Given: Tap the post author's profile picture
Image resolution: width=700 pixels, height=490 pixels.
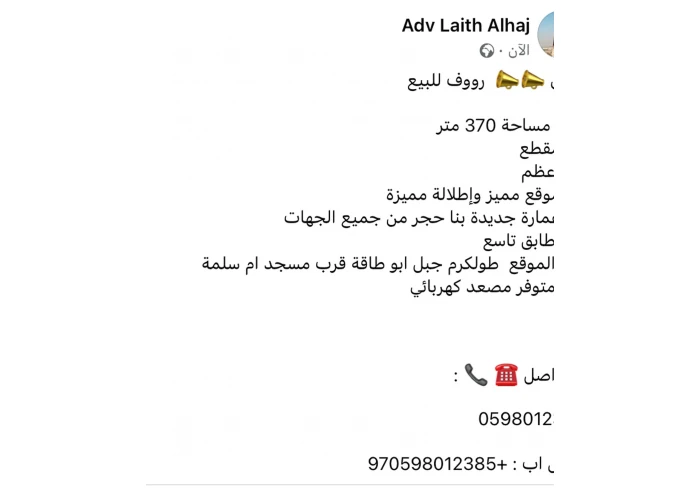Looking at the screenshot, I should [x=546, y=36].
